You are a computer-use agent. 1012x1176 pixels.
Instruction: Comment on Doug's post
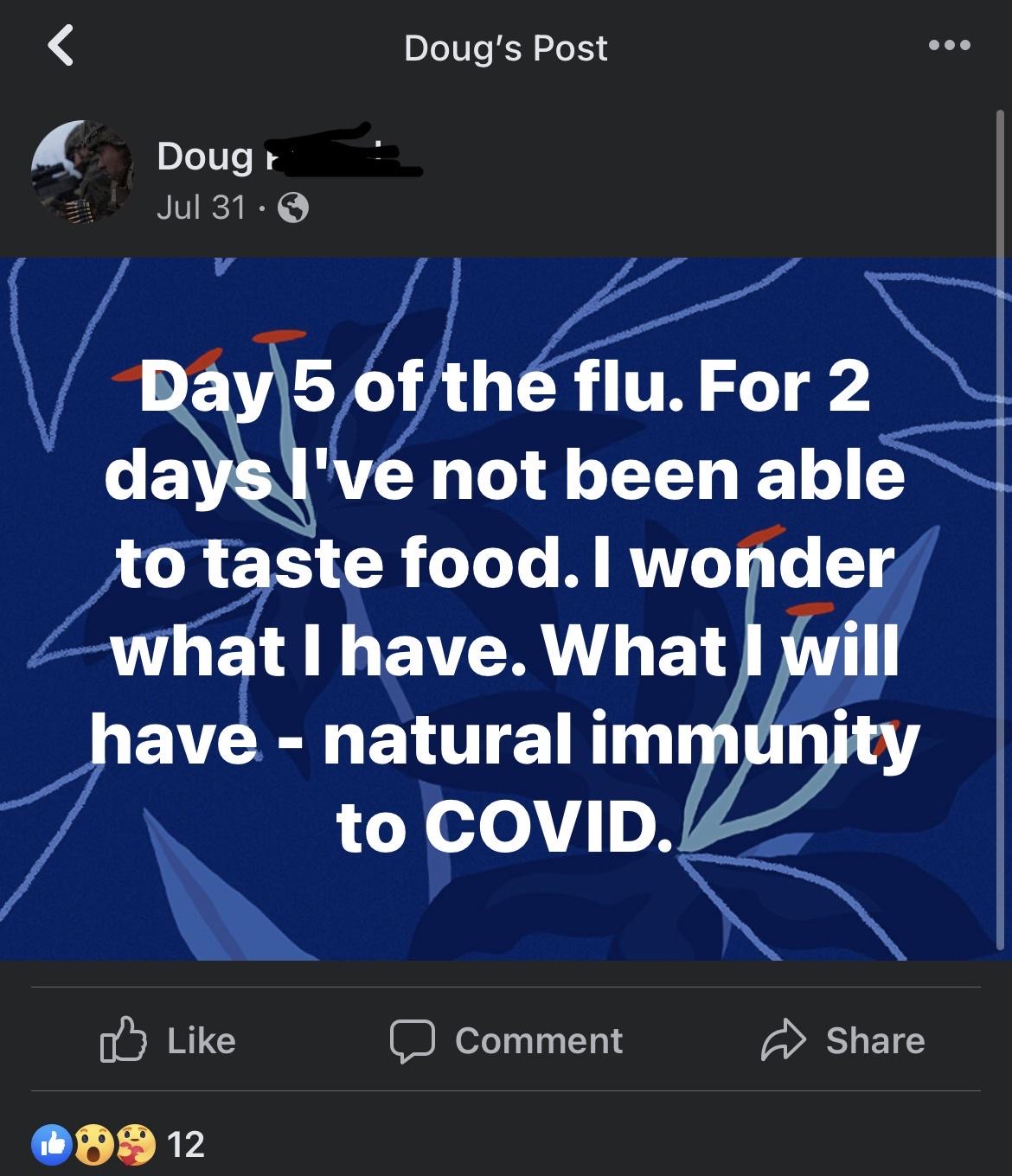point(506,1039)
